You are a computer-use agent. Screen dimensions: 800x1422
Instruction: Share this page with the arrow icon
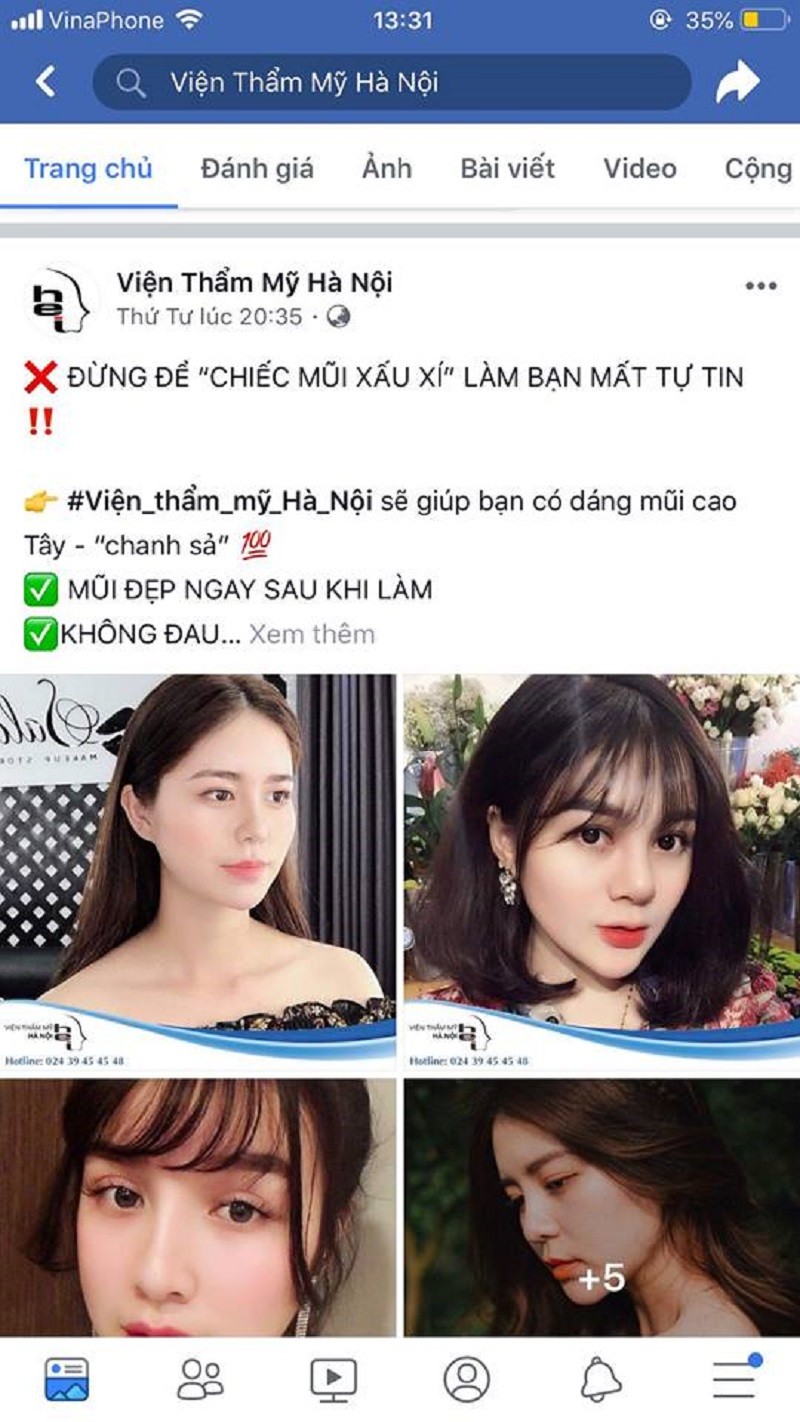(x=738, y=83)
